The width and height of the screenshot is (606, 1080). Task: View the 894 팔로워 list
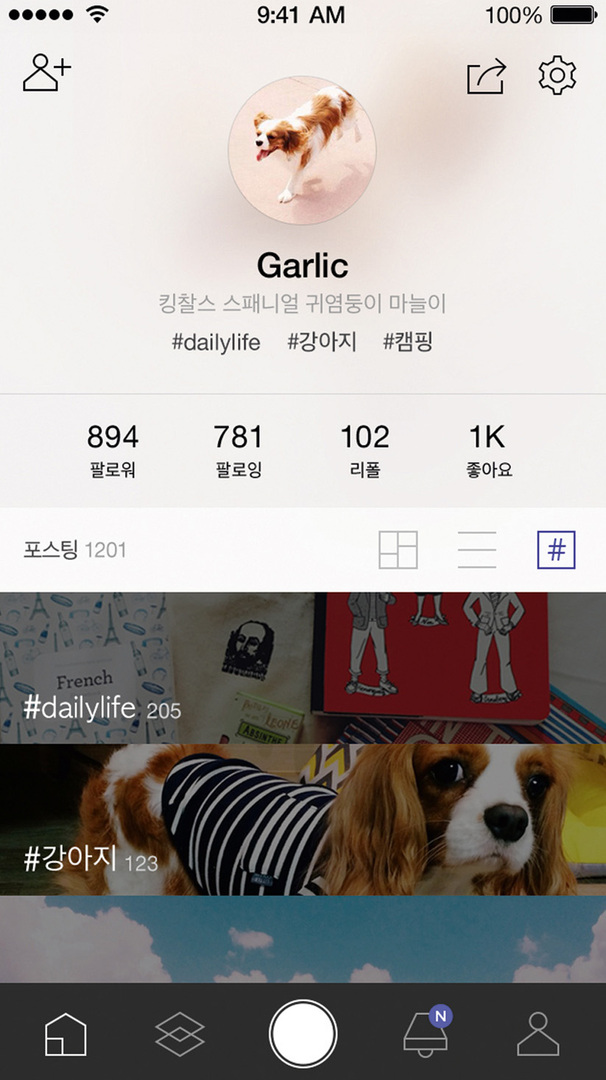point(113,450)
